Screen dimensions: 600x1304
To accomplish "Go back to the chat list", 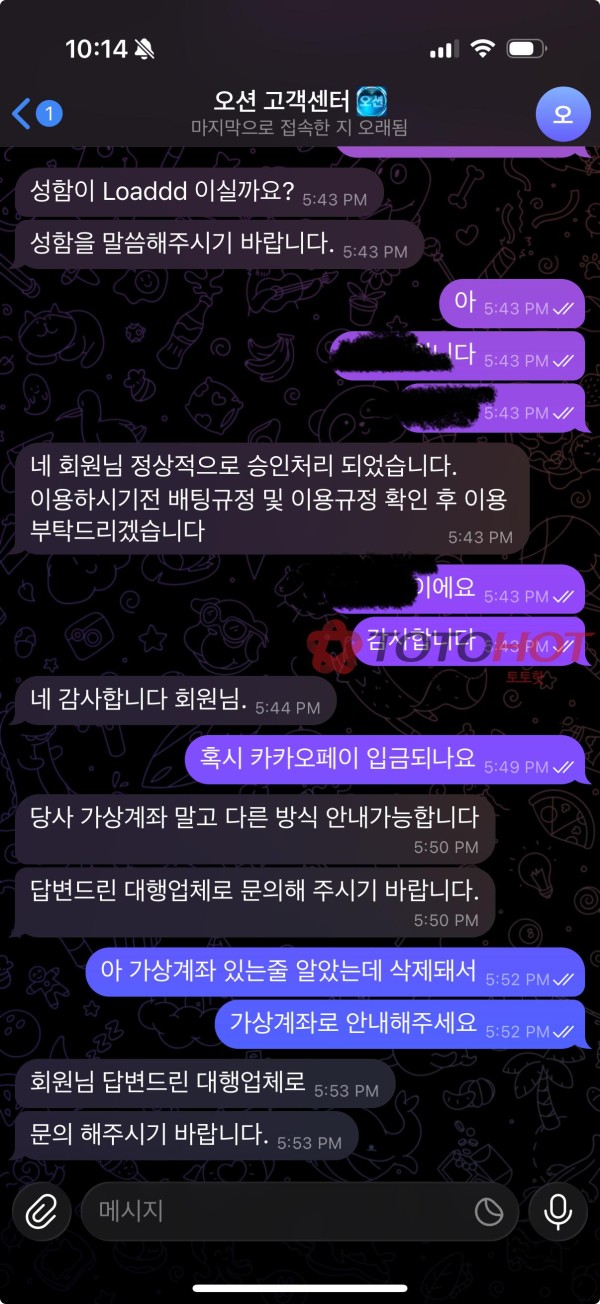I will 35,113.
